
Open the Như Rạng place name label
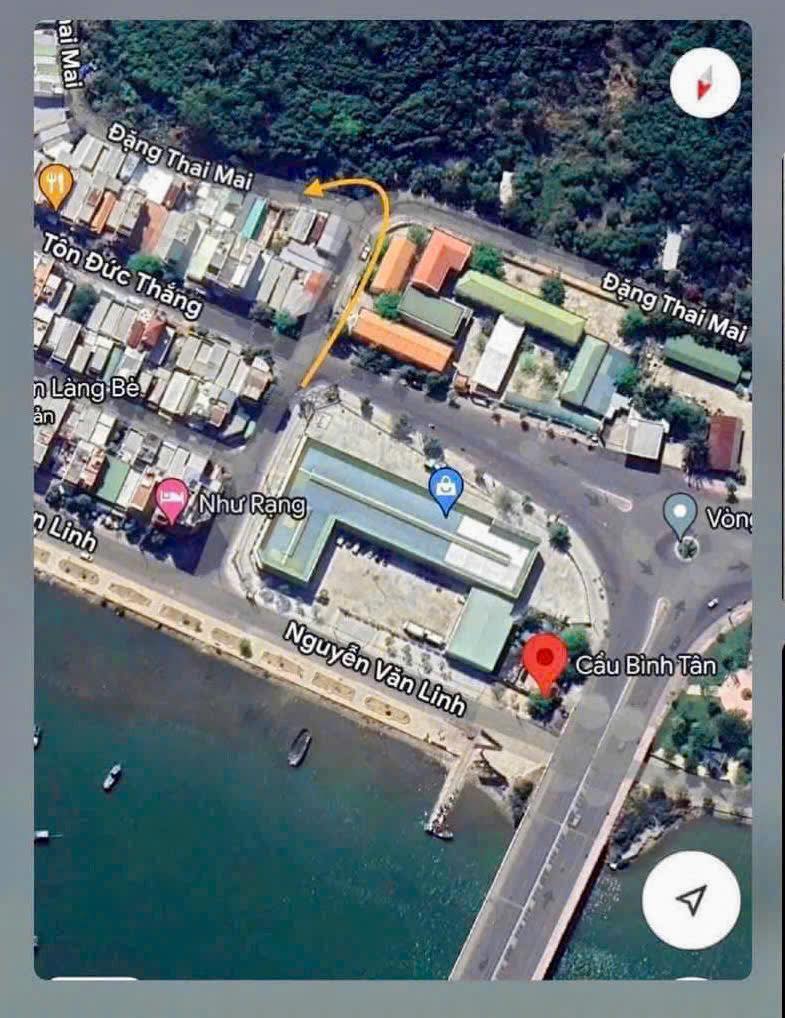(x=251, y=504)
